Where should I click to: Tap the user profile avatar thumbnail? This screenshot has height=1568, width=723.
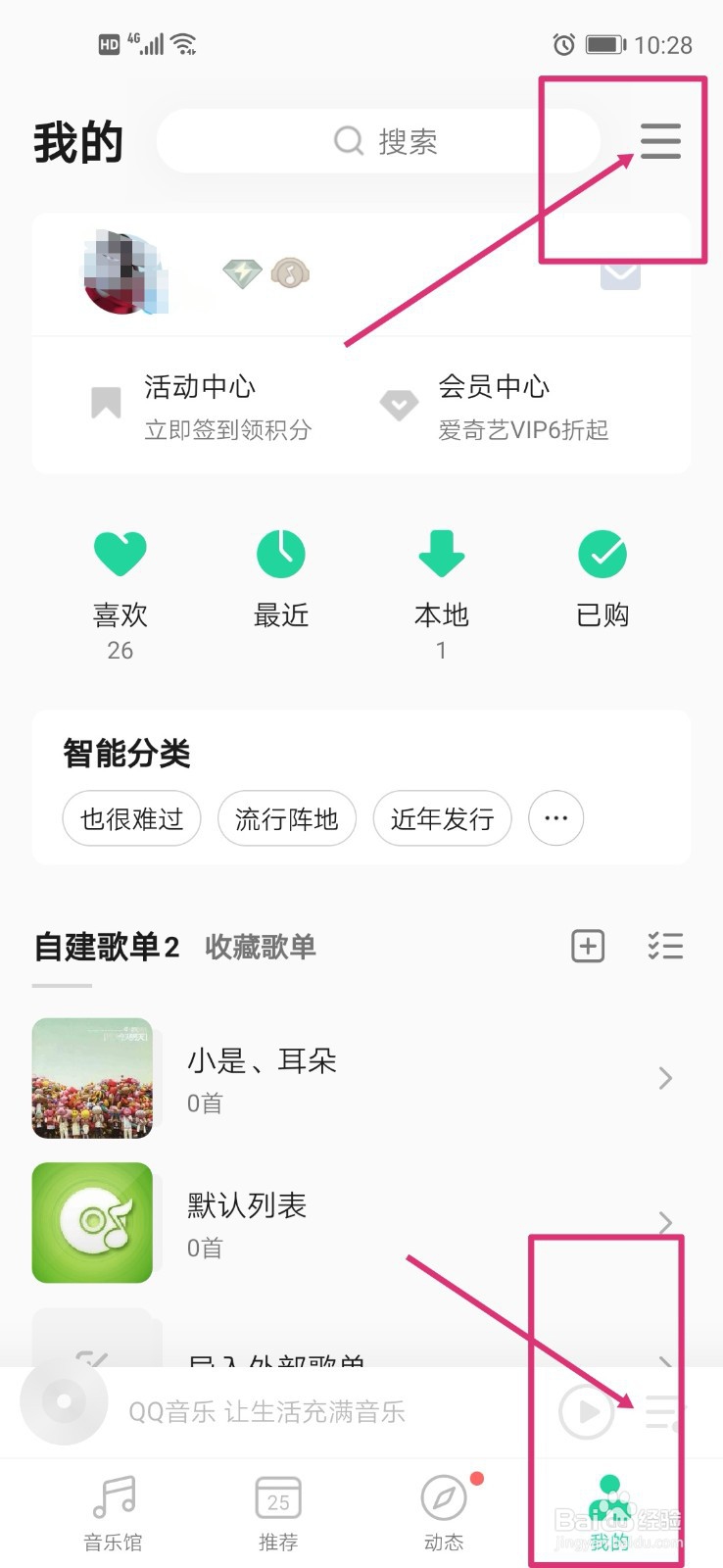pyautogui.click(x=120, y=272)
